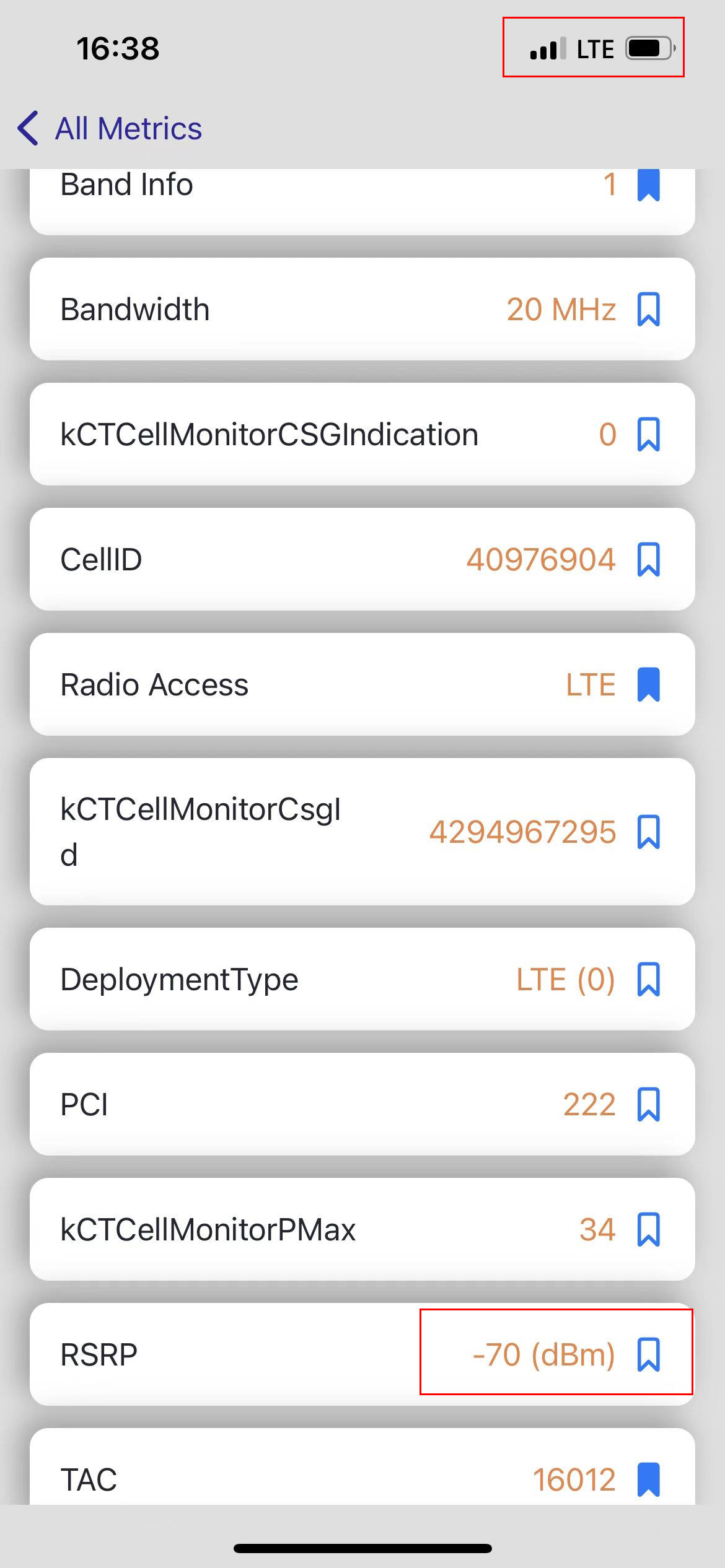Bookmark the kCTCellMonitorCSGIndication metric
Screen dimensions: 725x1568
point(649,433)
